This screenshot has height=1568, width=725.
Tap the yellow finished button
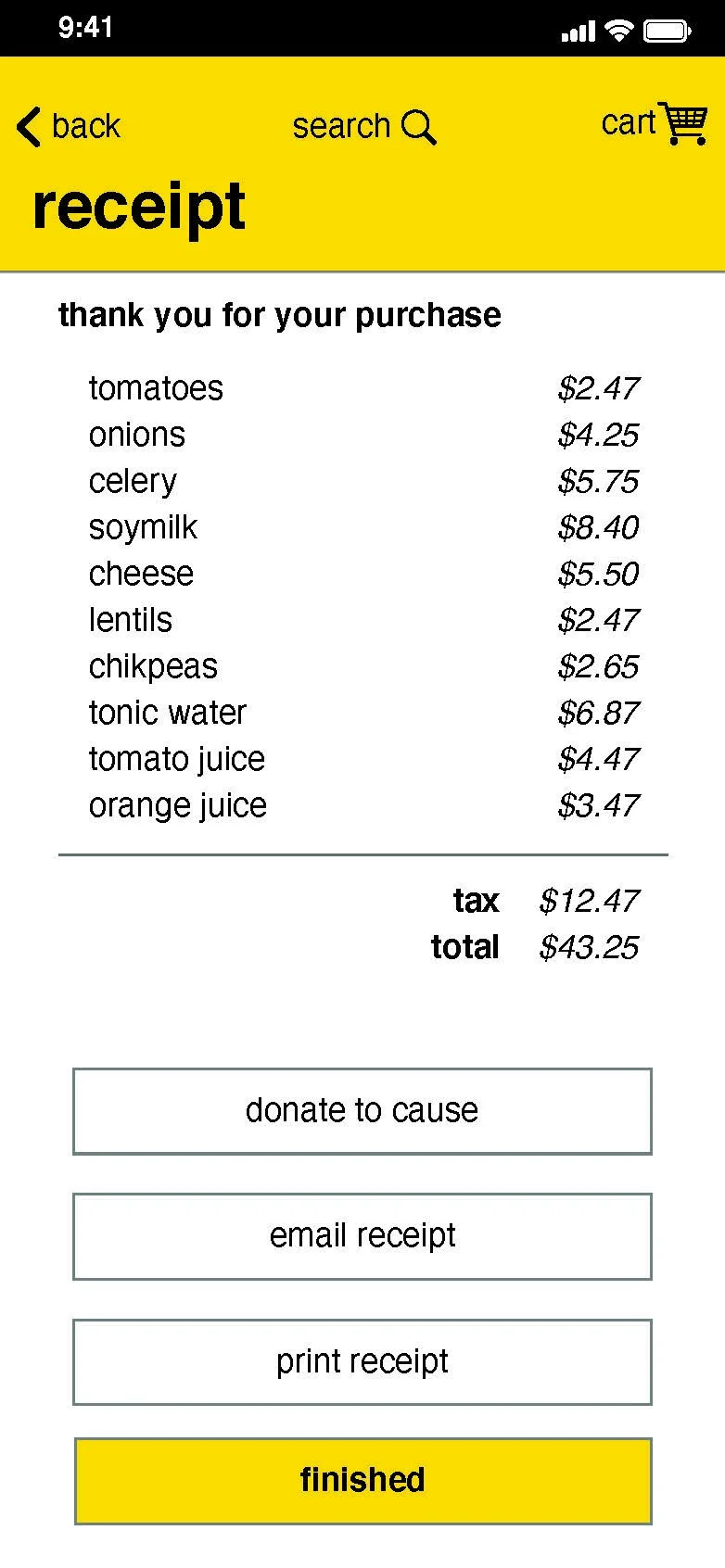pos(362,1480)
